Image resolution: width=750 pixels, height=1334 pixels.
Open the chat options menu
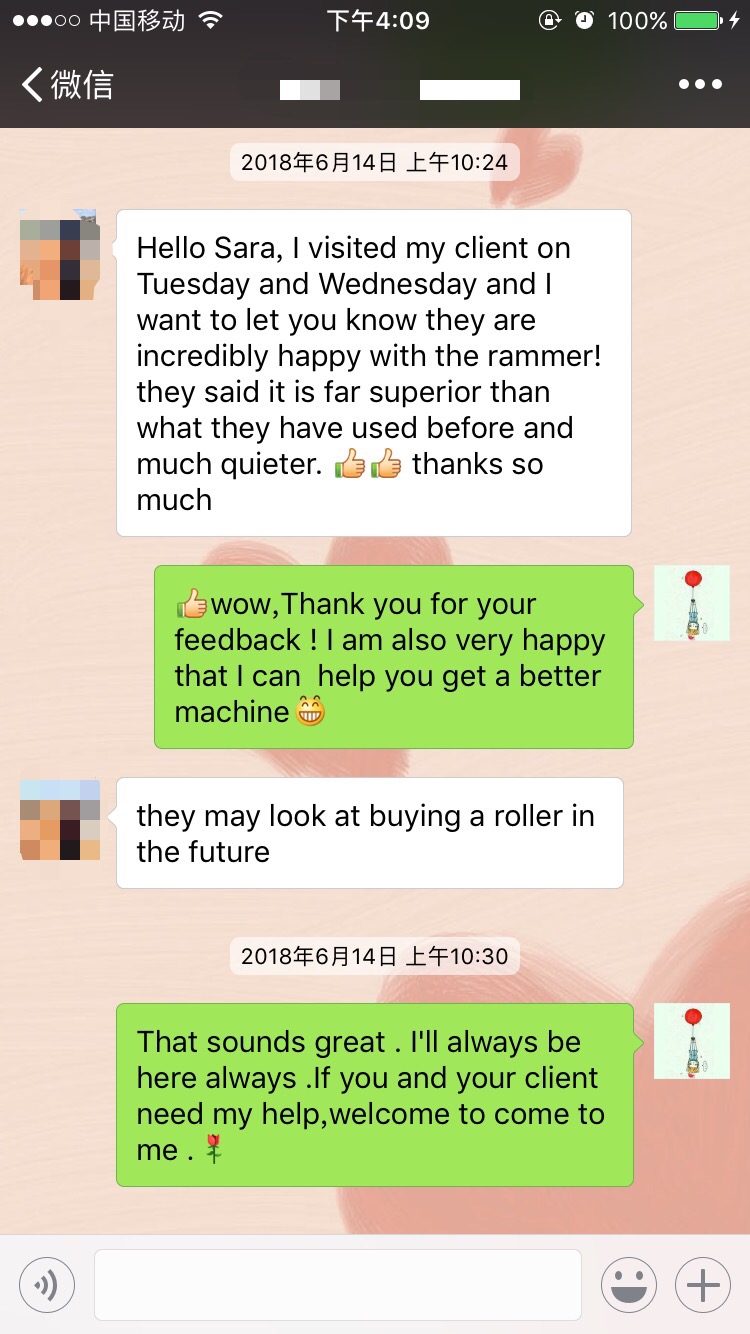pyautogui.click(x=699, y=85)
